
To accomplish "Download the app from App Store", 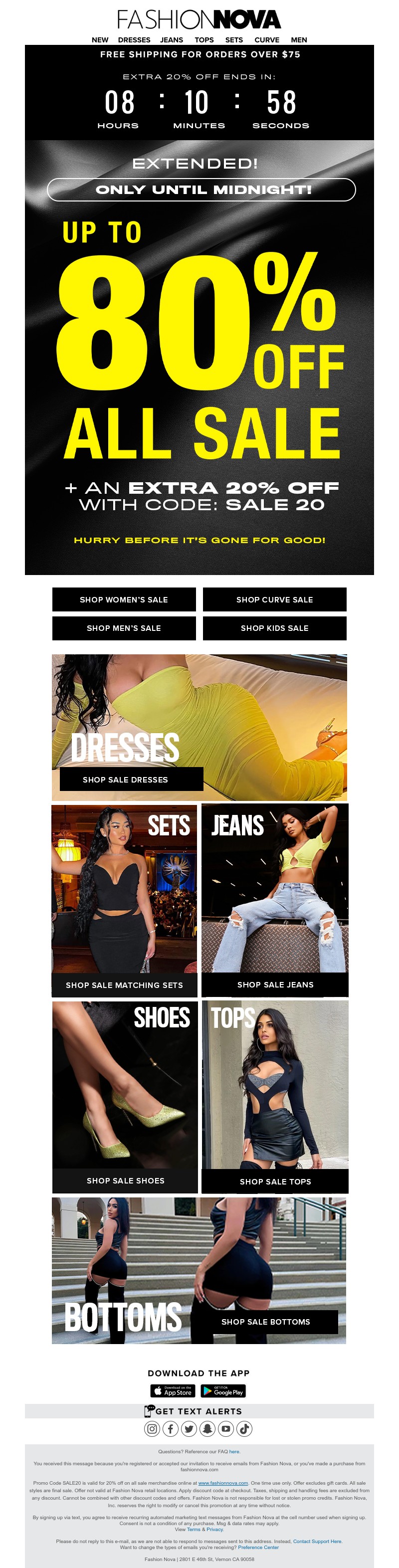I will pyautogui.click(x=173, y=1391).
